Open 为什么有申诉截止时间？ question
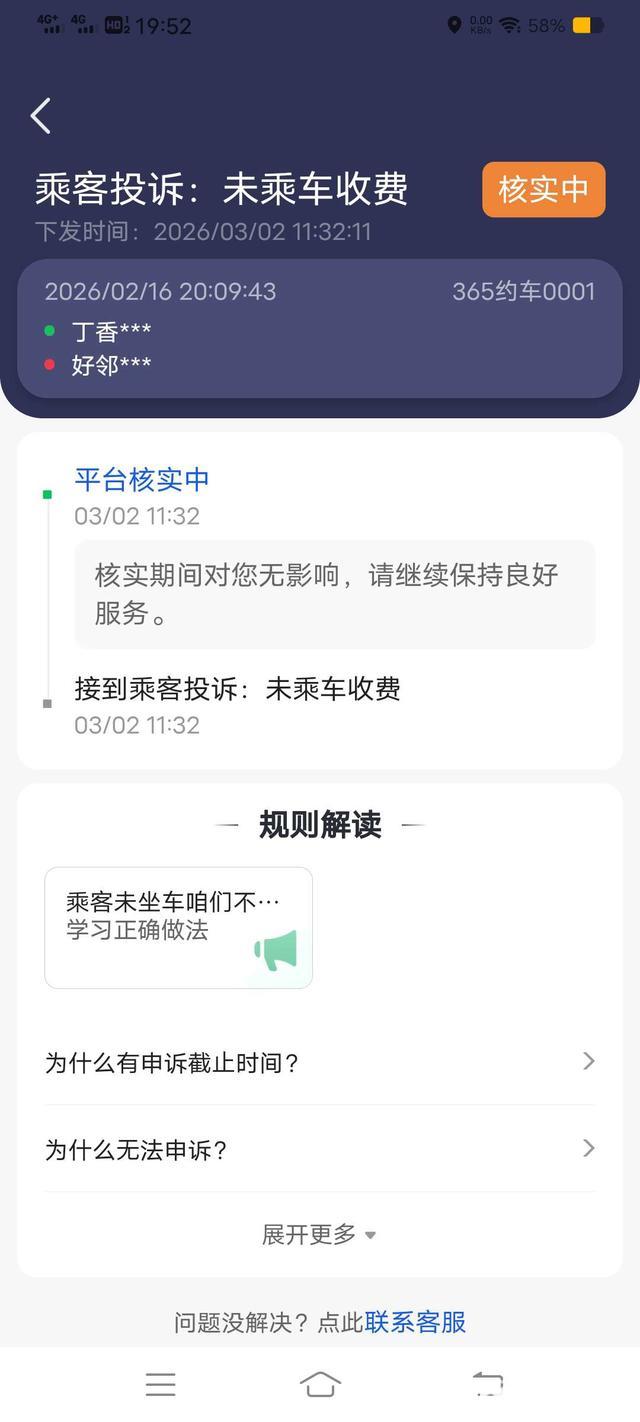Screen dimensions: 640x1422 pyautogui.click(x=320, y=1062)
